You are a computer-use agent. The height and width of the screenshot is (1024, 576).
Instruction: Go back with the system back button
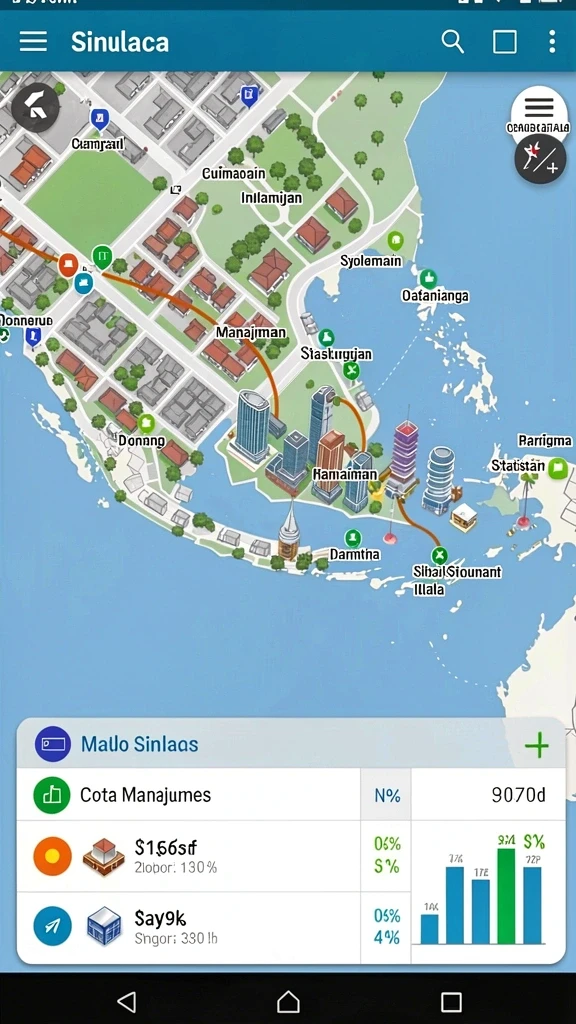coord(127,1001)
